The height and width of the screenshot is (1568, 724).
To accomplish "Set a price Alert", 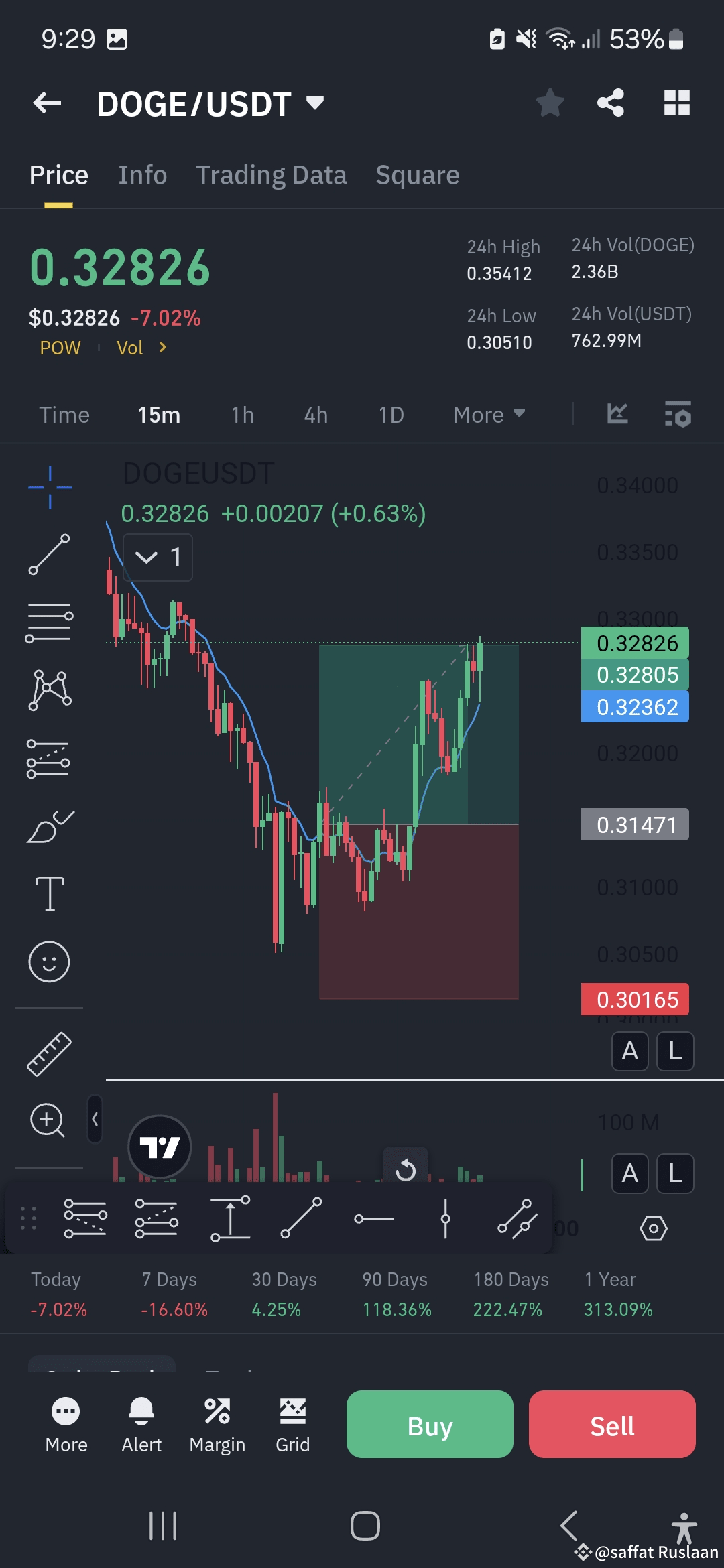I will pyautogui.click(x=141, y=1424).
